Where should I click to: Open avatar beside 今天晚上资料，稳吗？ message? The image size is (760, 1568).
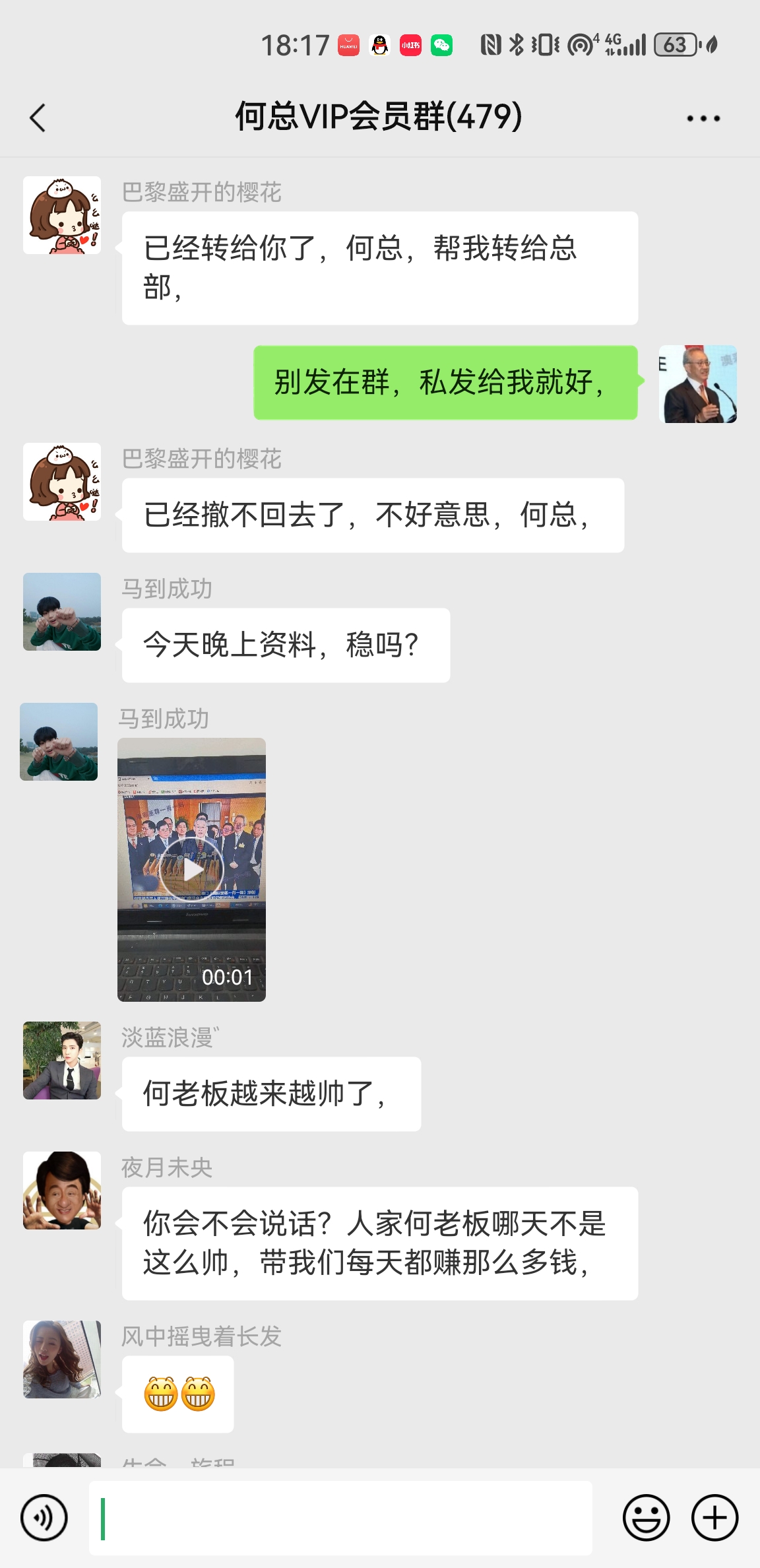62,612
